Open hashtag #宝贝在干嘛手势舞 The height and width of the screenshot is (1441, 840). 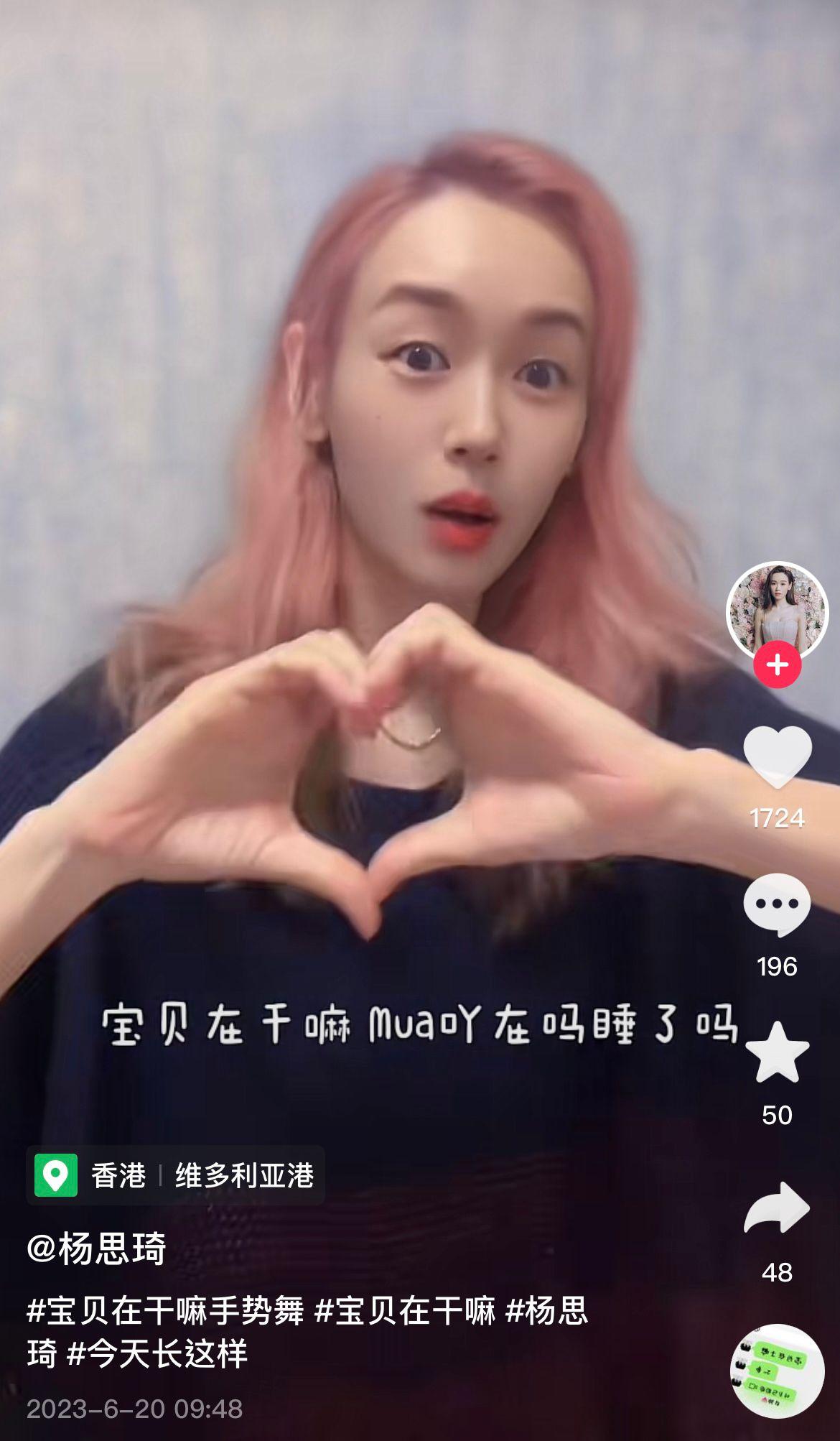point(165,1310)
